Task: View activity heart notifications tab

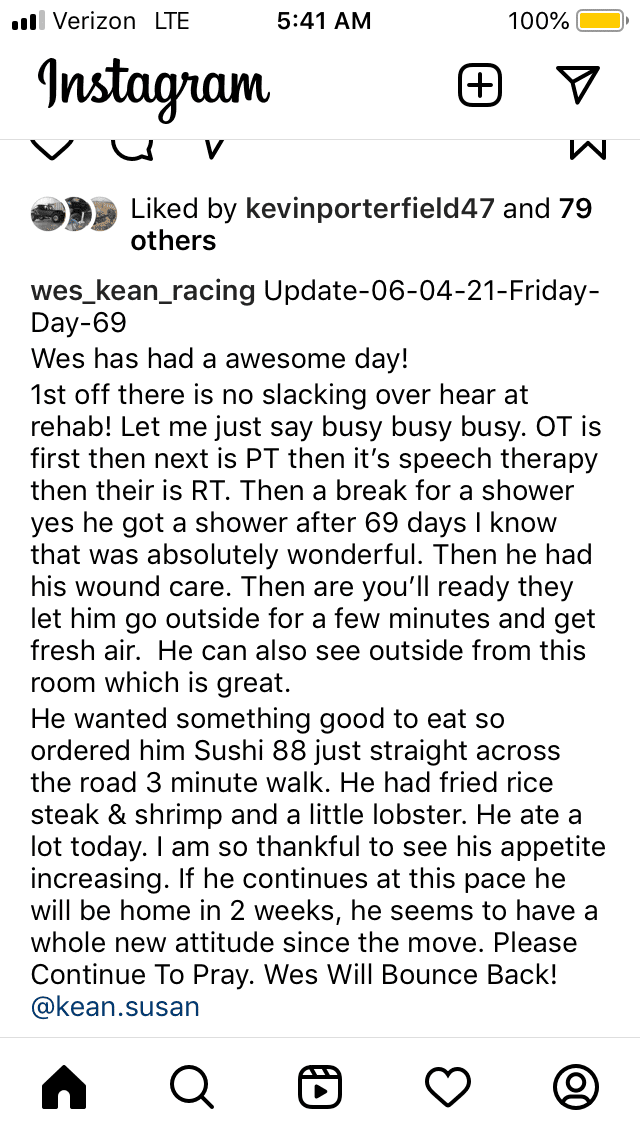Action: (x=447, y=1086)
